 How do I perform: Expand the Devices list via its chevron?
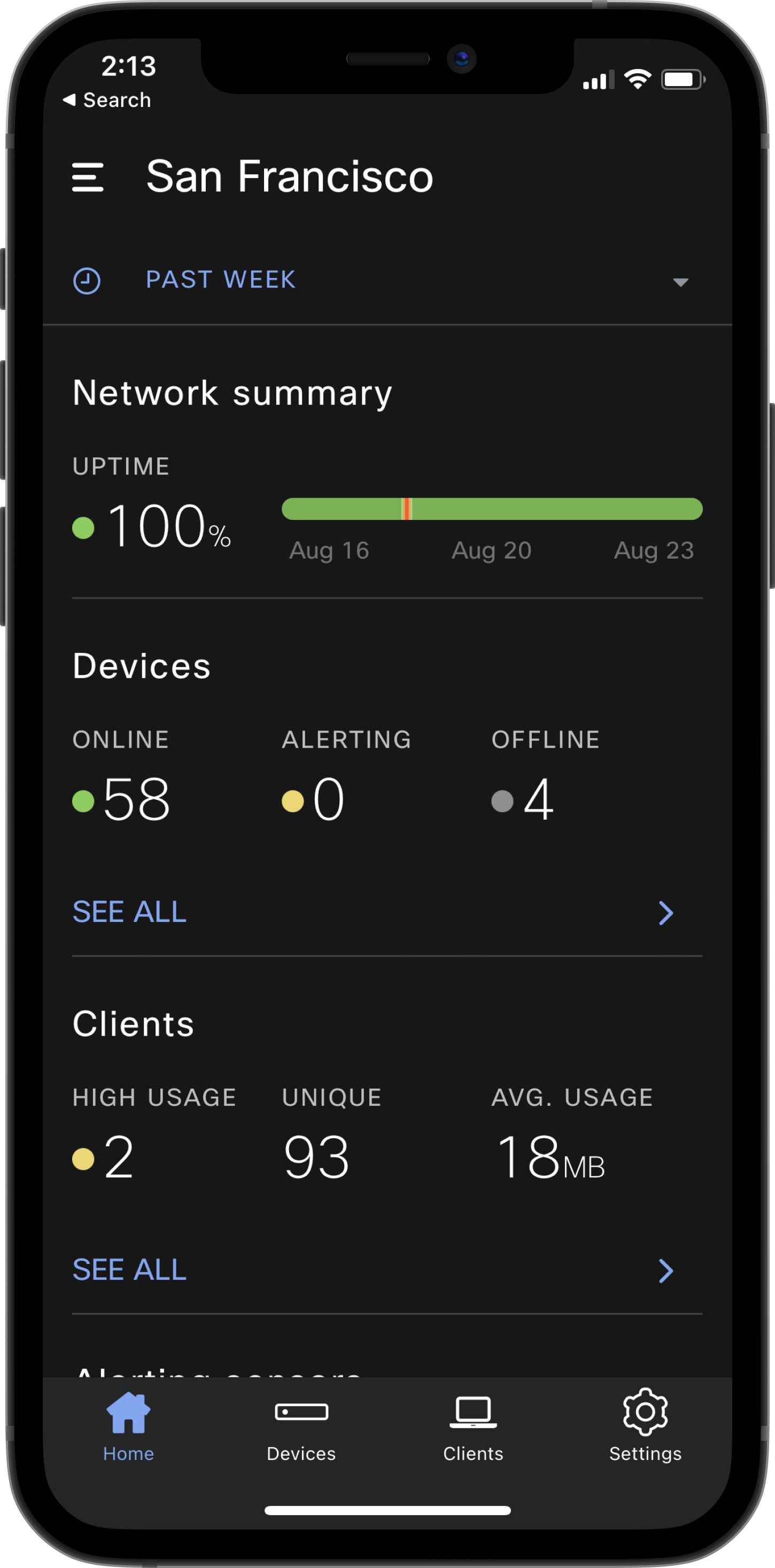pos(666,913)
